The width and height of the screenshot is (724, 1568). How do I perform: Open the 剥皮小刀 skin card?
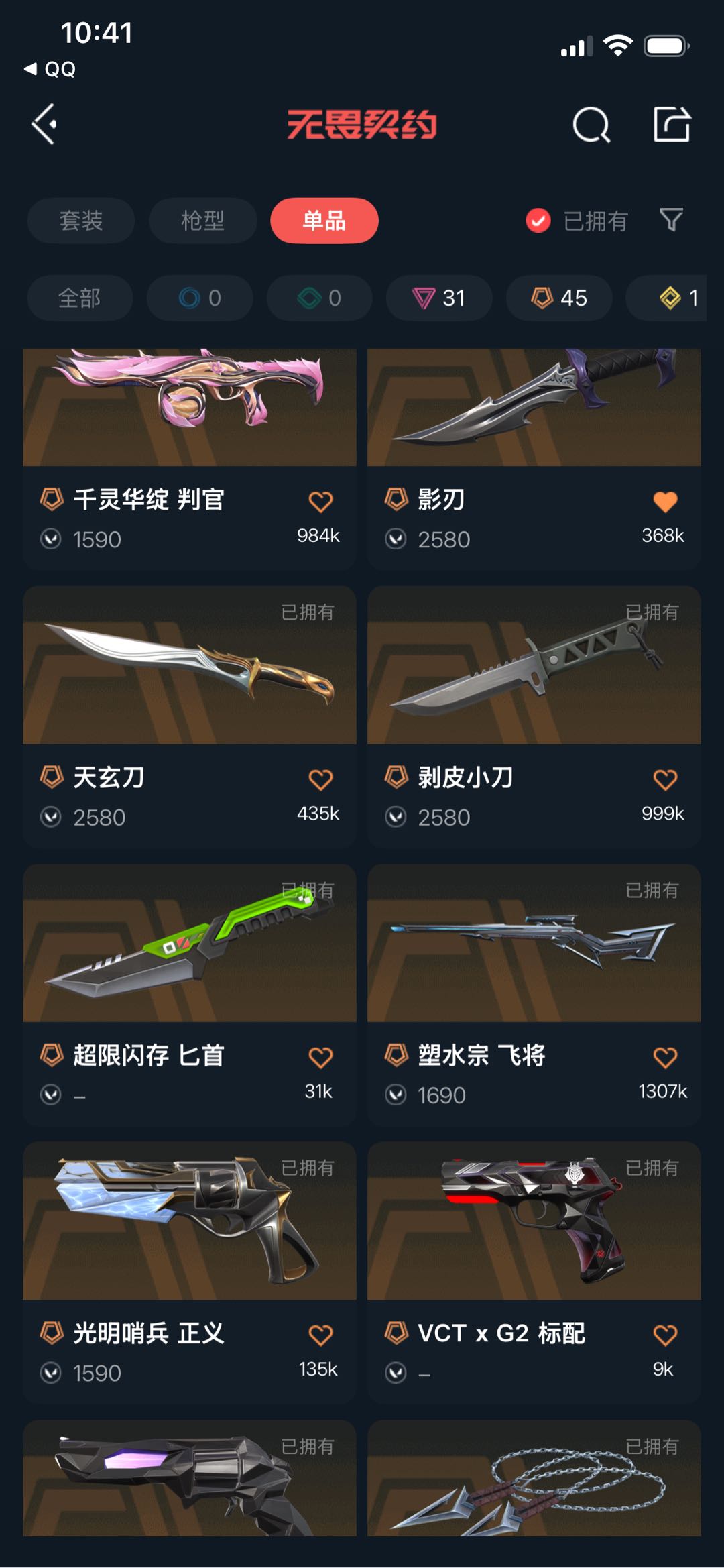[534, 717]
